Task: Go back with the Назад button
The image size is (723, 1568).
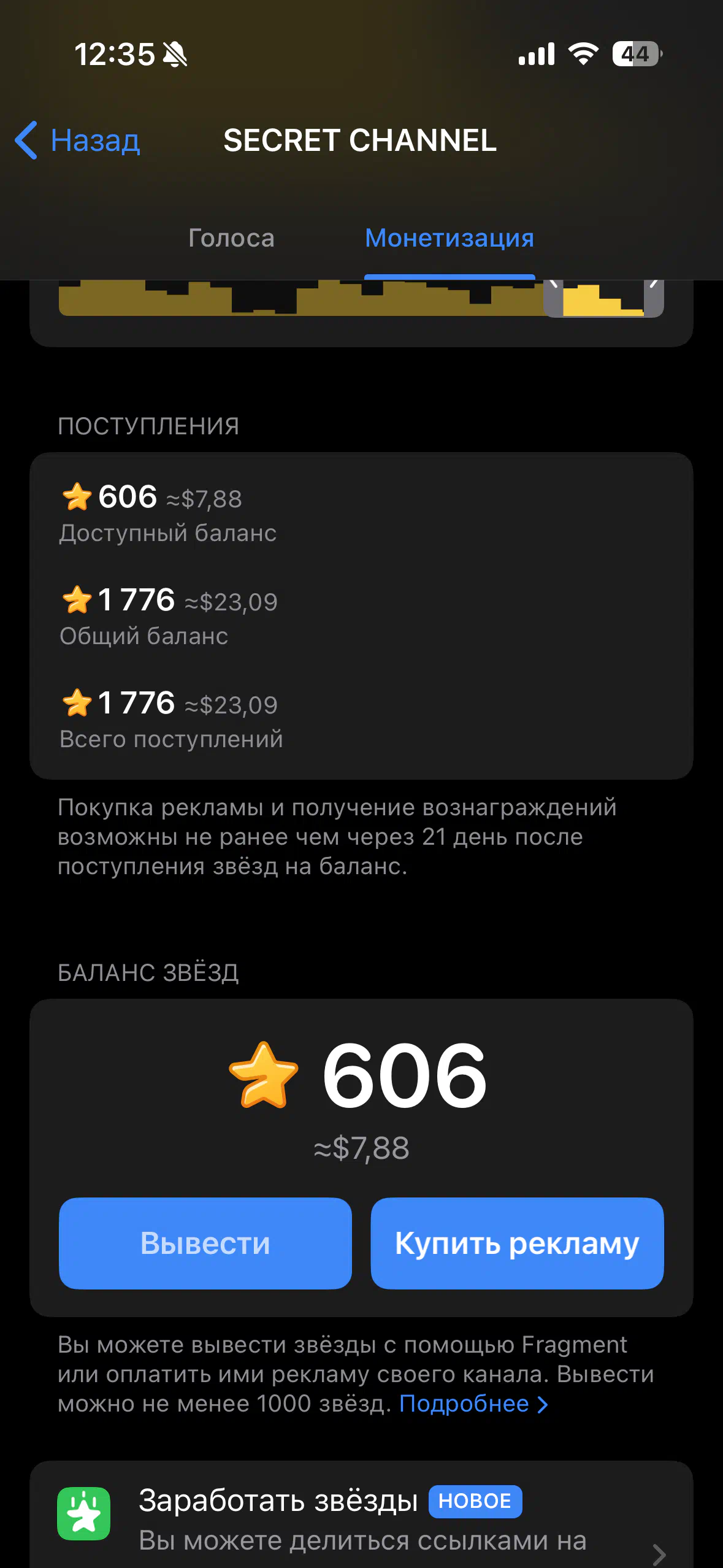Action: pos(78,140)
